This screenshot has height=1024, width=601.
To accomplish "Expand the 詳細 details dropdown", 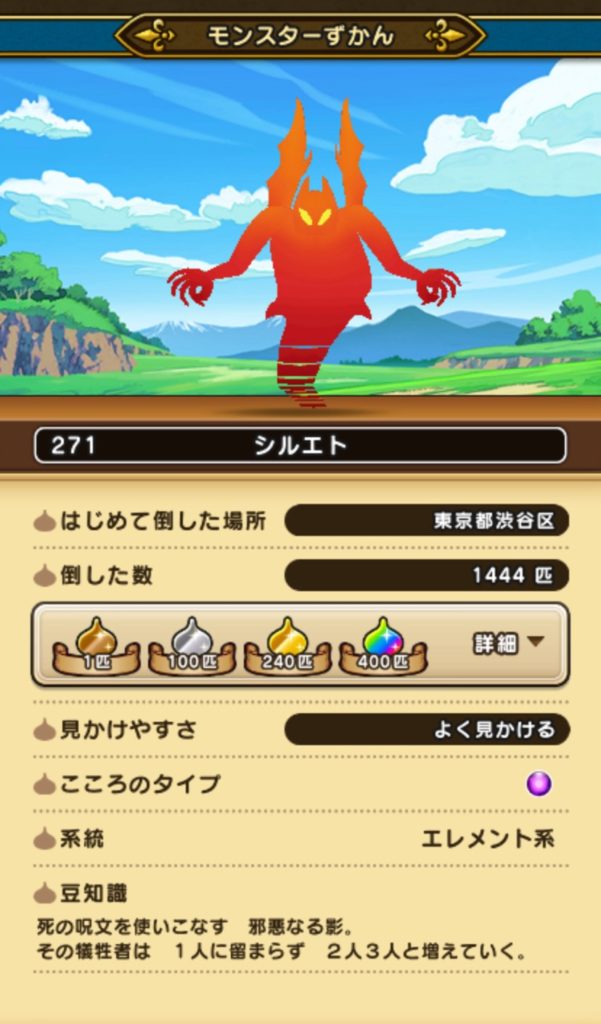I will [509, 643].
